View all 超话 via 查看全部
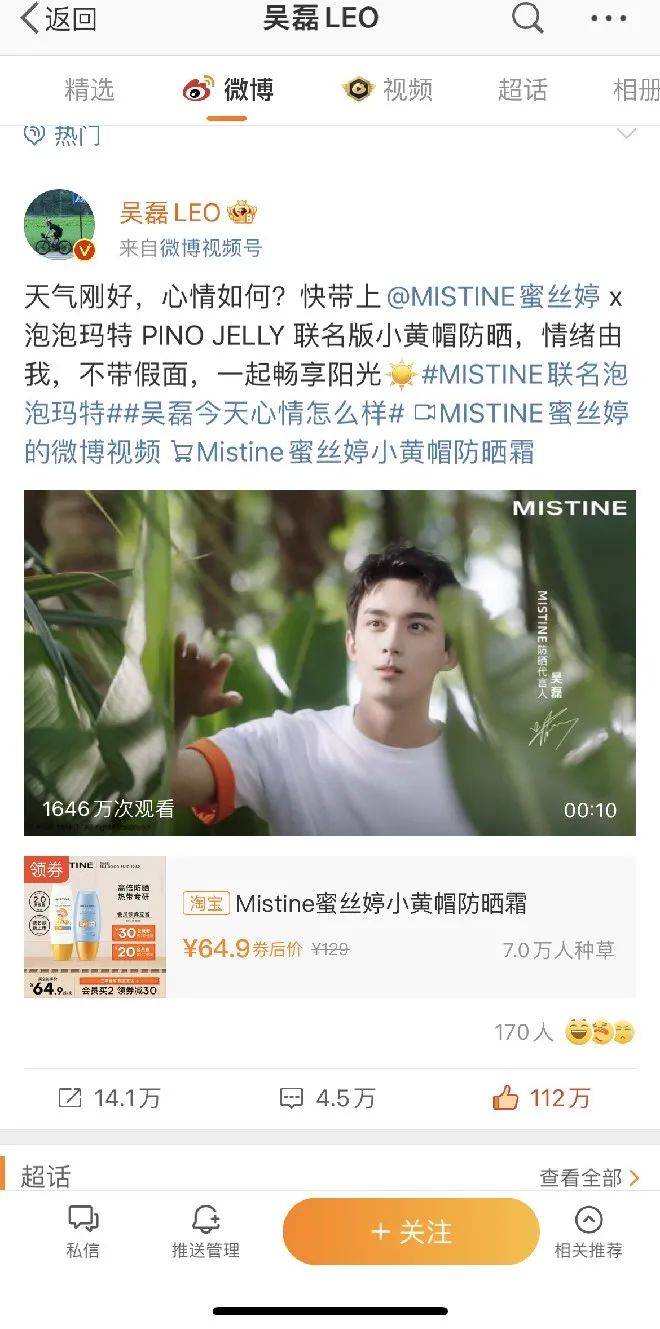The width and height of the screenshot is (660, 1329). click(x=588, y=1178)
